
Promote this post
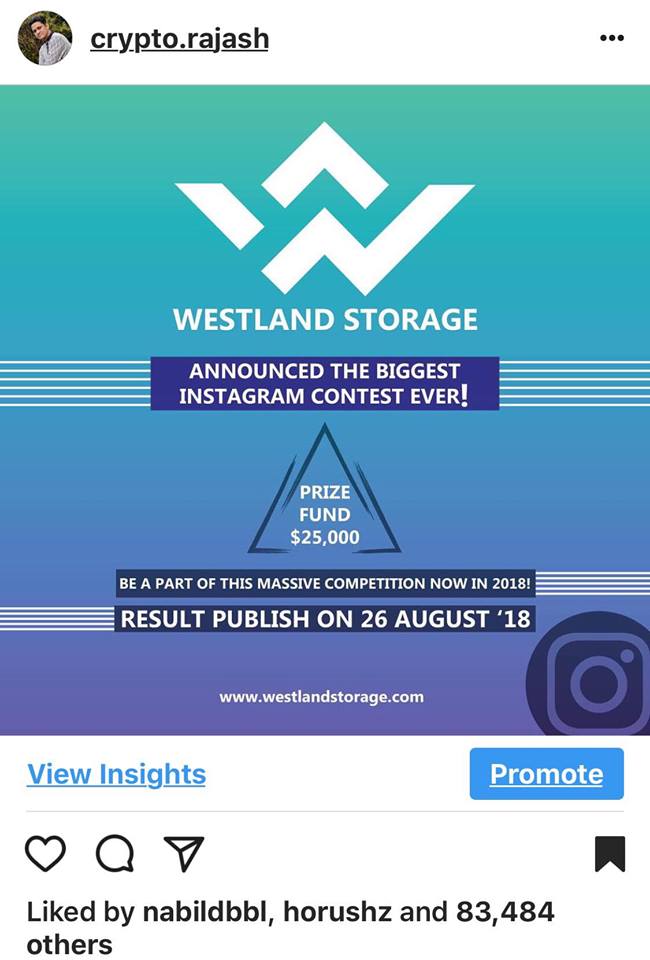[546, 774]
